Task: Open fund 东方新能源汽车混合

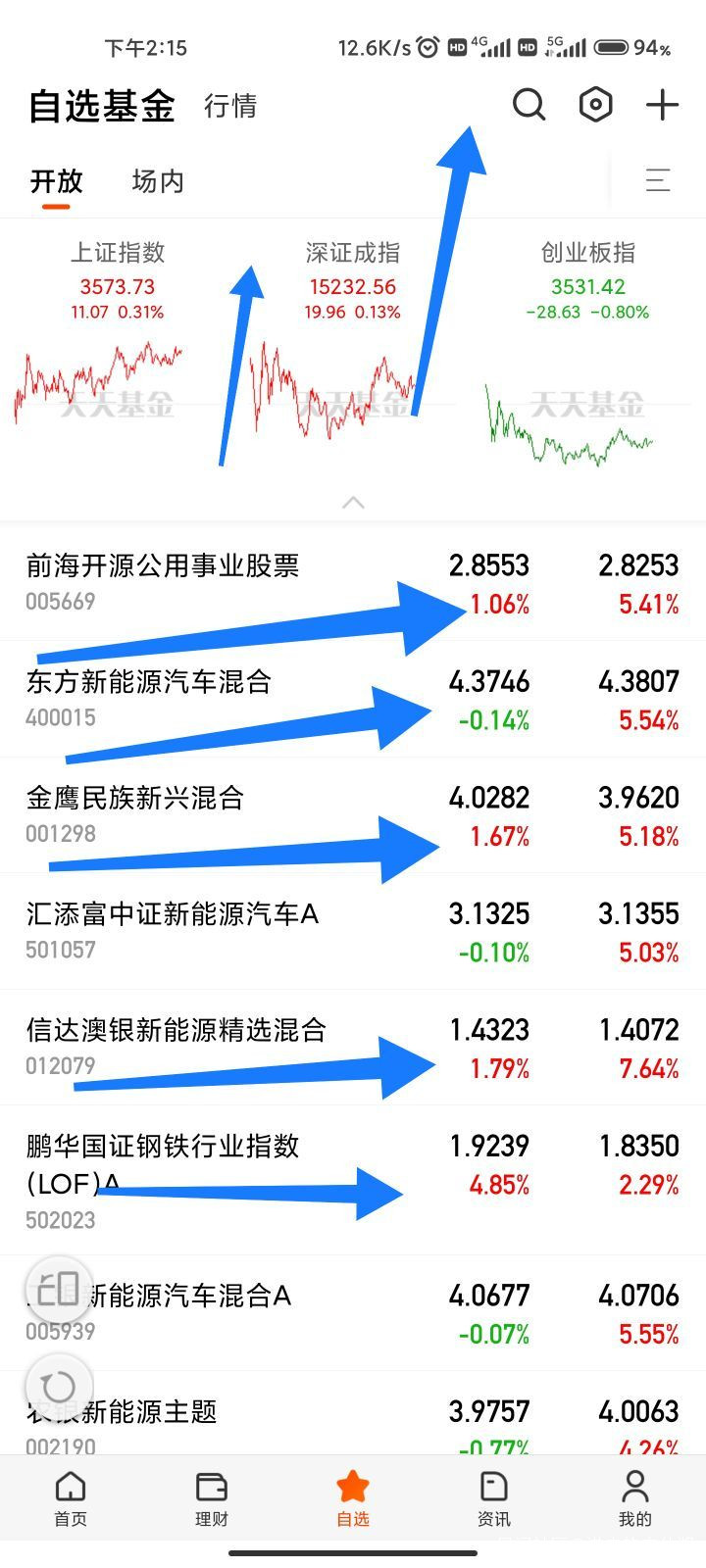Action: pyautogui.click(x=149, y=697)
